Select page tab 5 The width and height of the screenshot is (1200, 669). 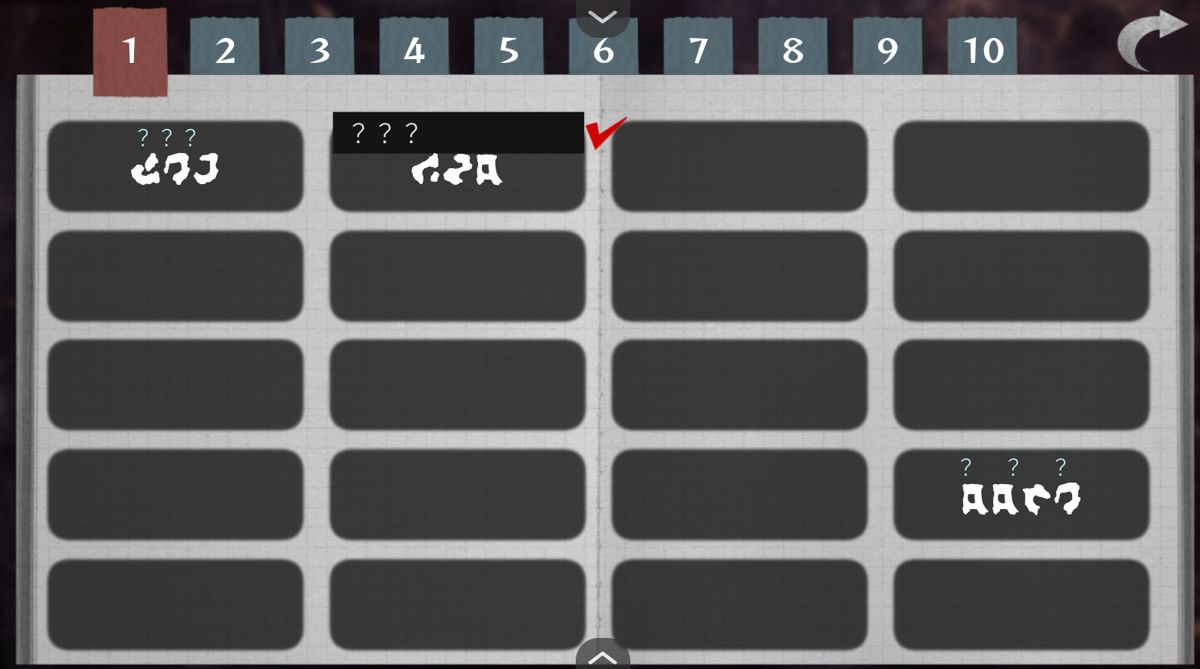(508, 48)
